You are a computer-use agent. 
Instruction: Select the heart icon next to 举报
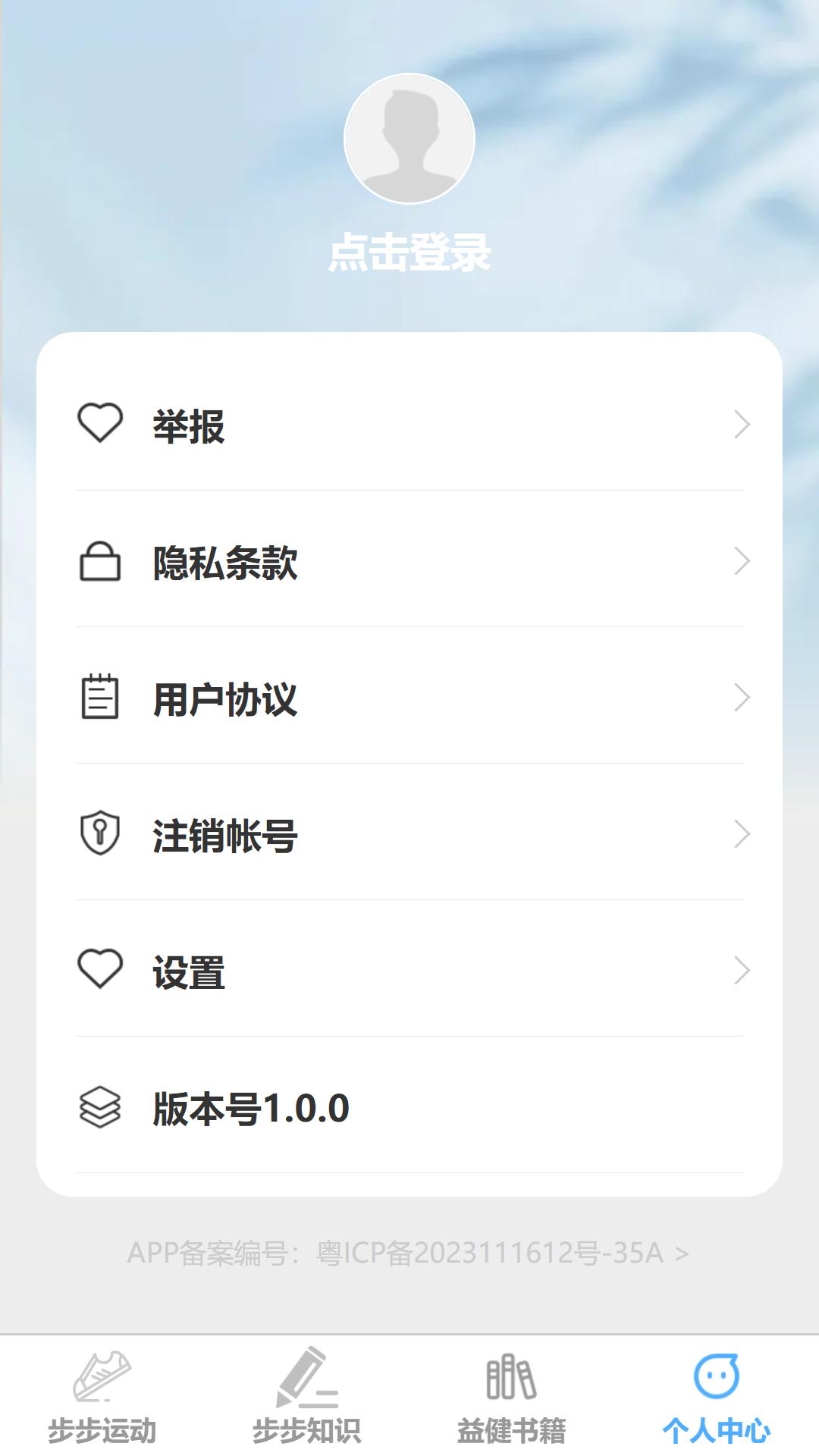(99, 425)
